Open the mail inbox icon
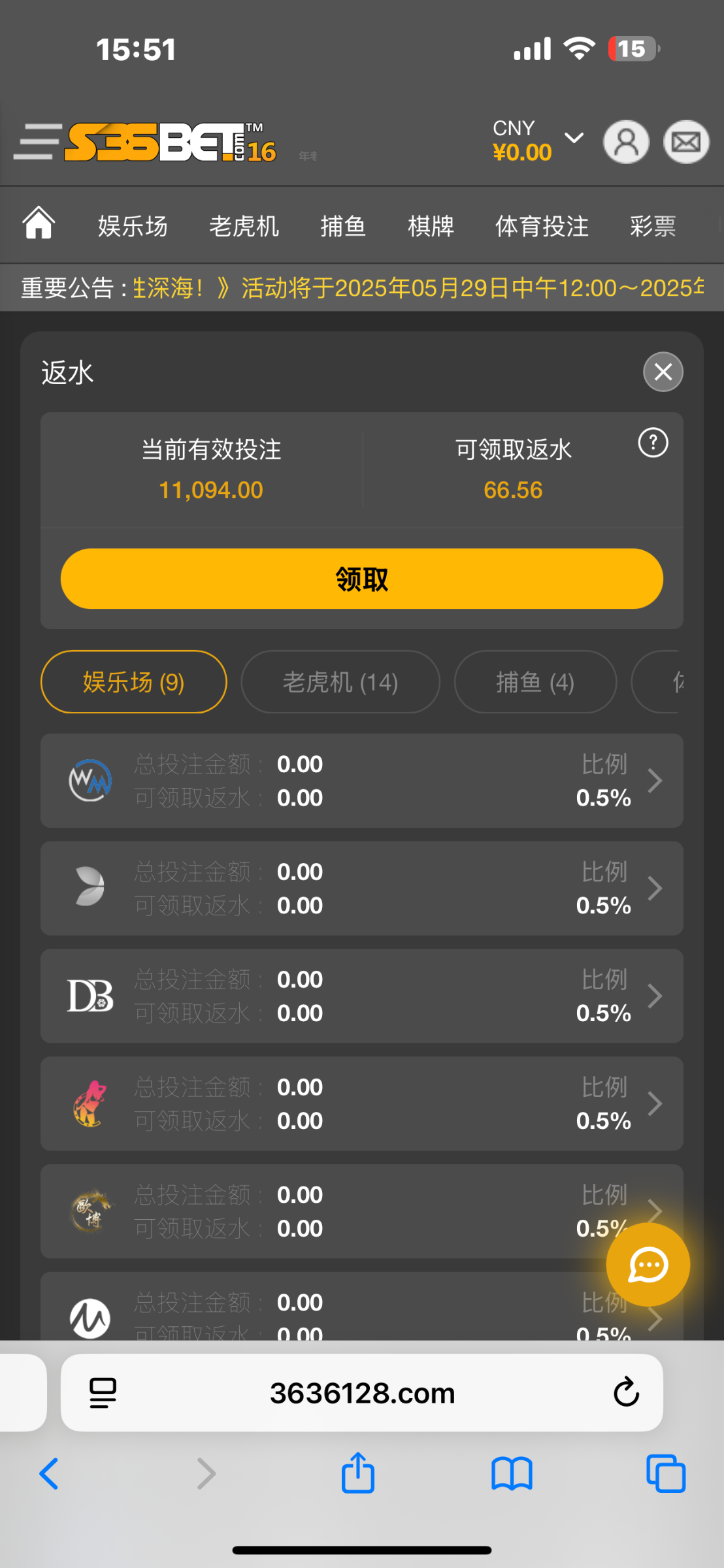Screen dimensions: 724x1568 click(686, 142)
